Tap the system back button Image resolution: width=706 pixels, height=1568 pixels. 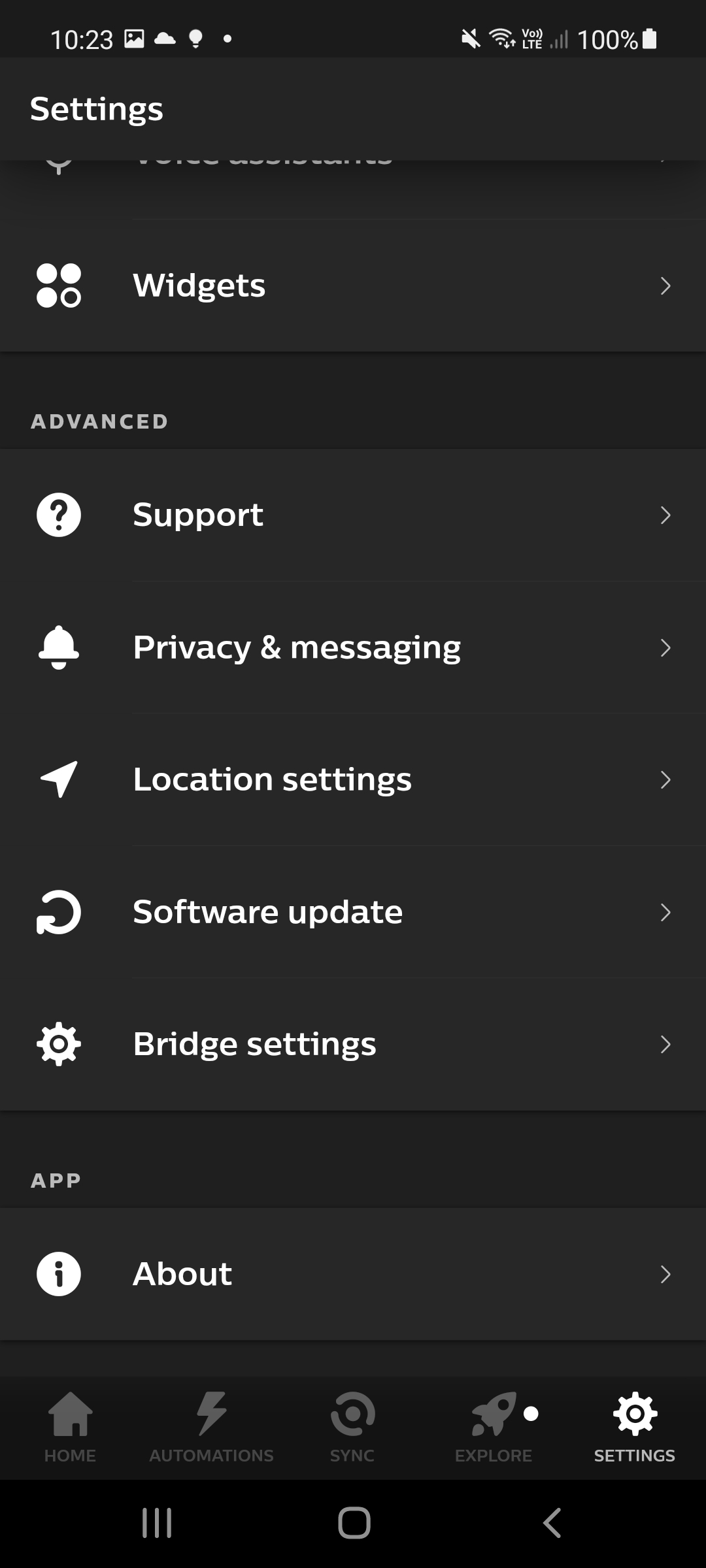click(x=552, y=1523)
